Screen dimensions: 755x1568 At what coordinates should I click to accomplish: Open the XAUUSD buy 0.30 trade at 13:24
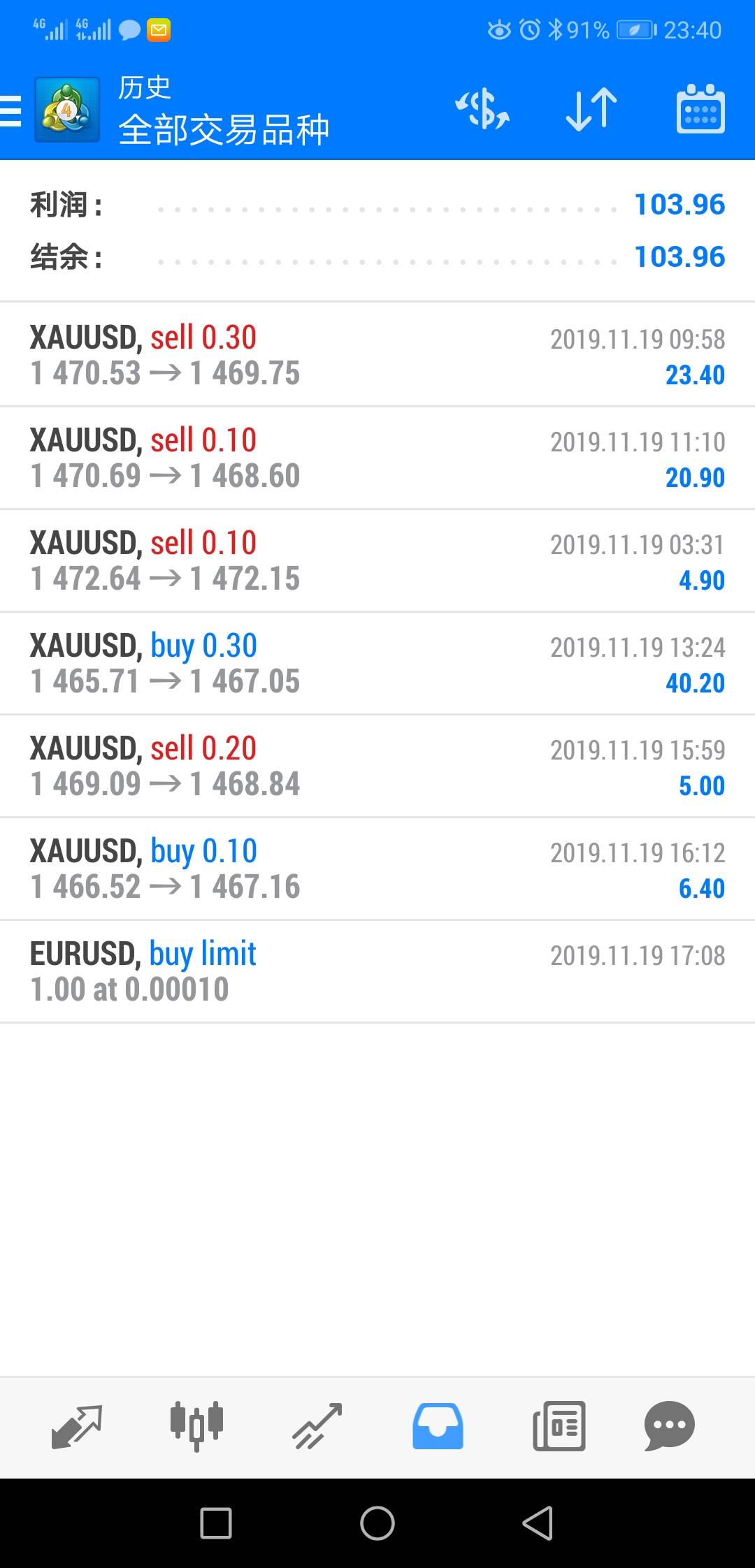click(x=377, y=663)
